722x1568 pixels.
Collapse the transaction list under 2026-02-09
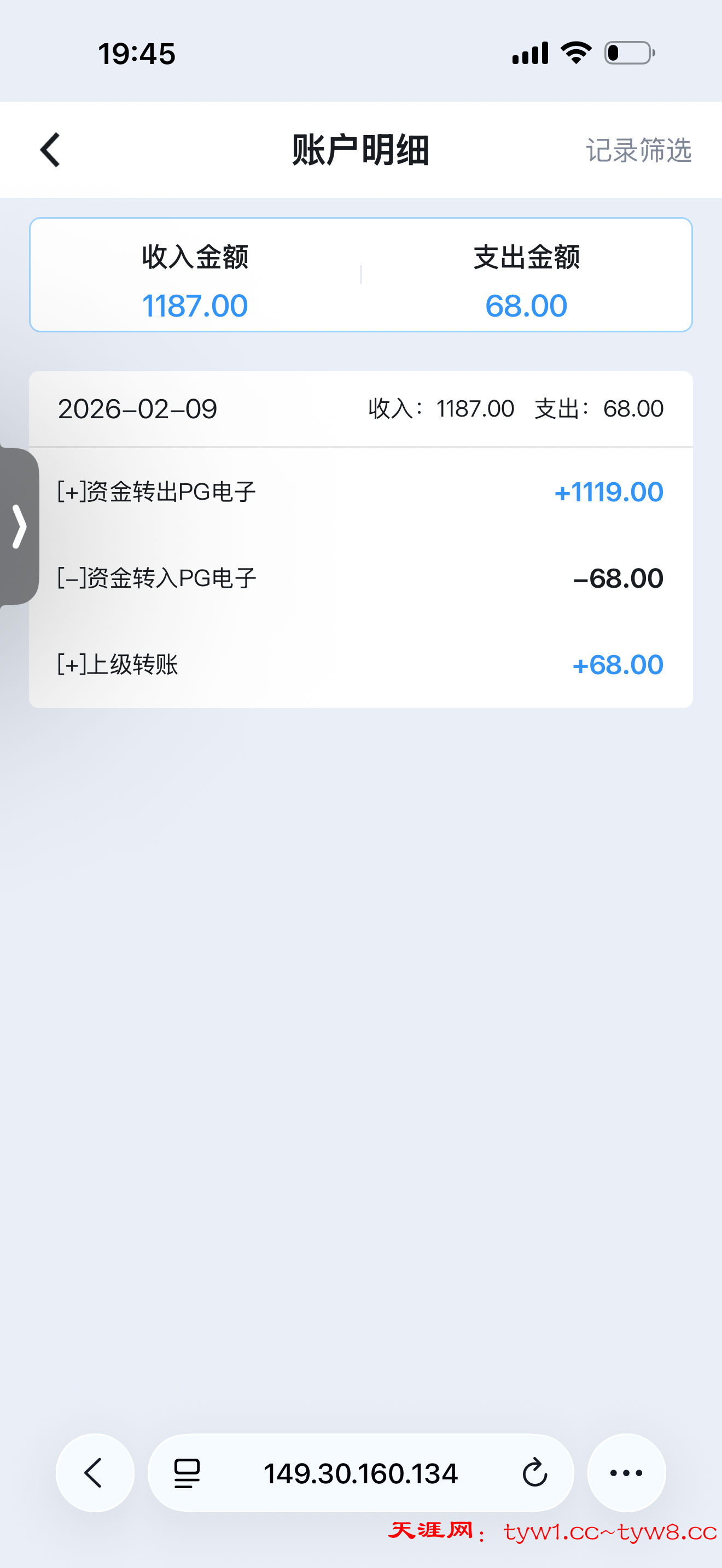[x=139, y=408]
